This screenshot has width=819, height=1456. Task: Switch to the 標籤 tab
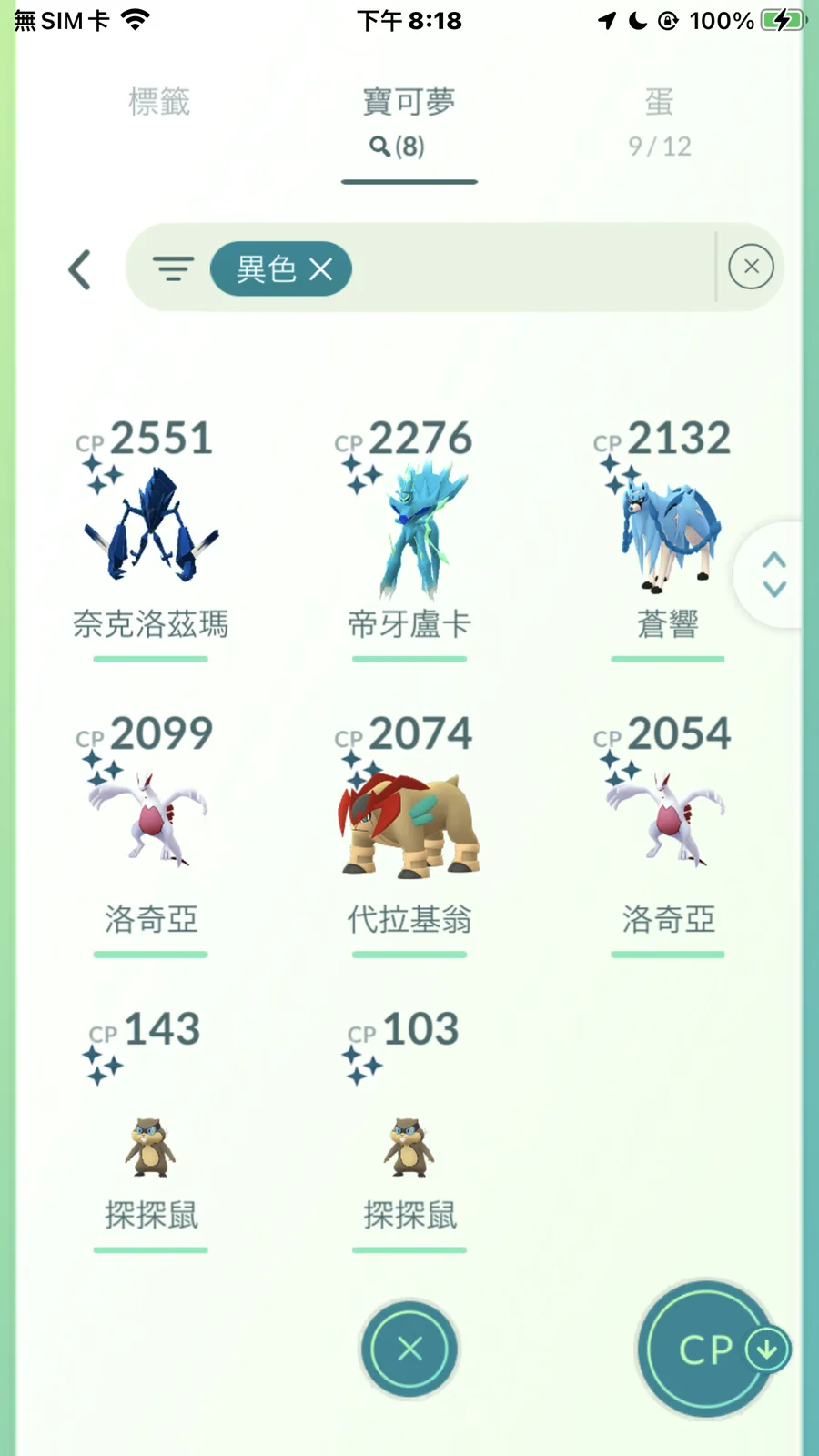tap(159, 103)
